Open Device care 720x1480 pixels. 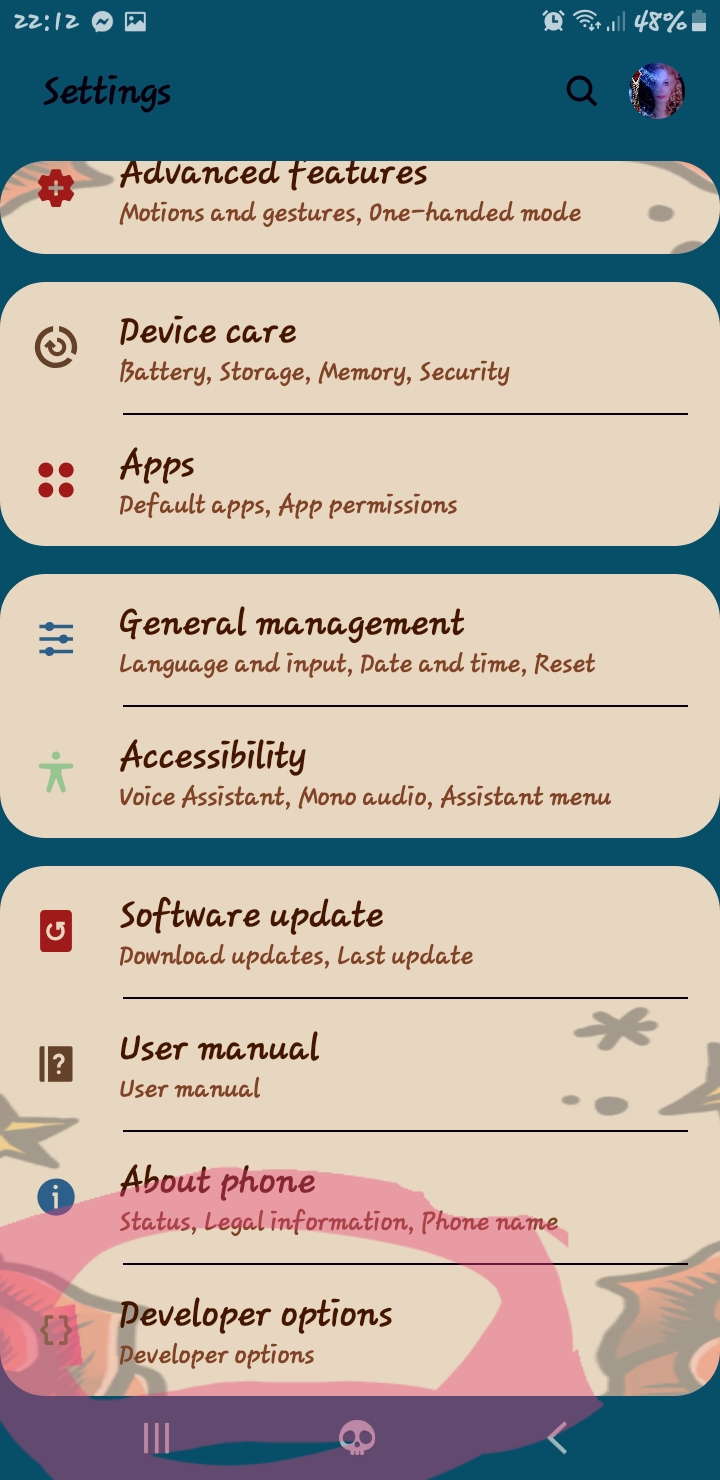tap(360, 348)
